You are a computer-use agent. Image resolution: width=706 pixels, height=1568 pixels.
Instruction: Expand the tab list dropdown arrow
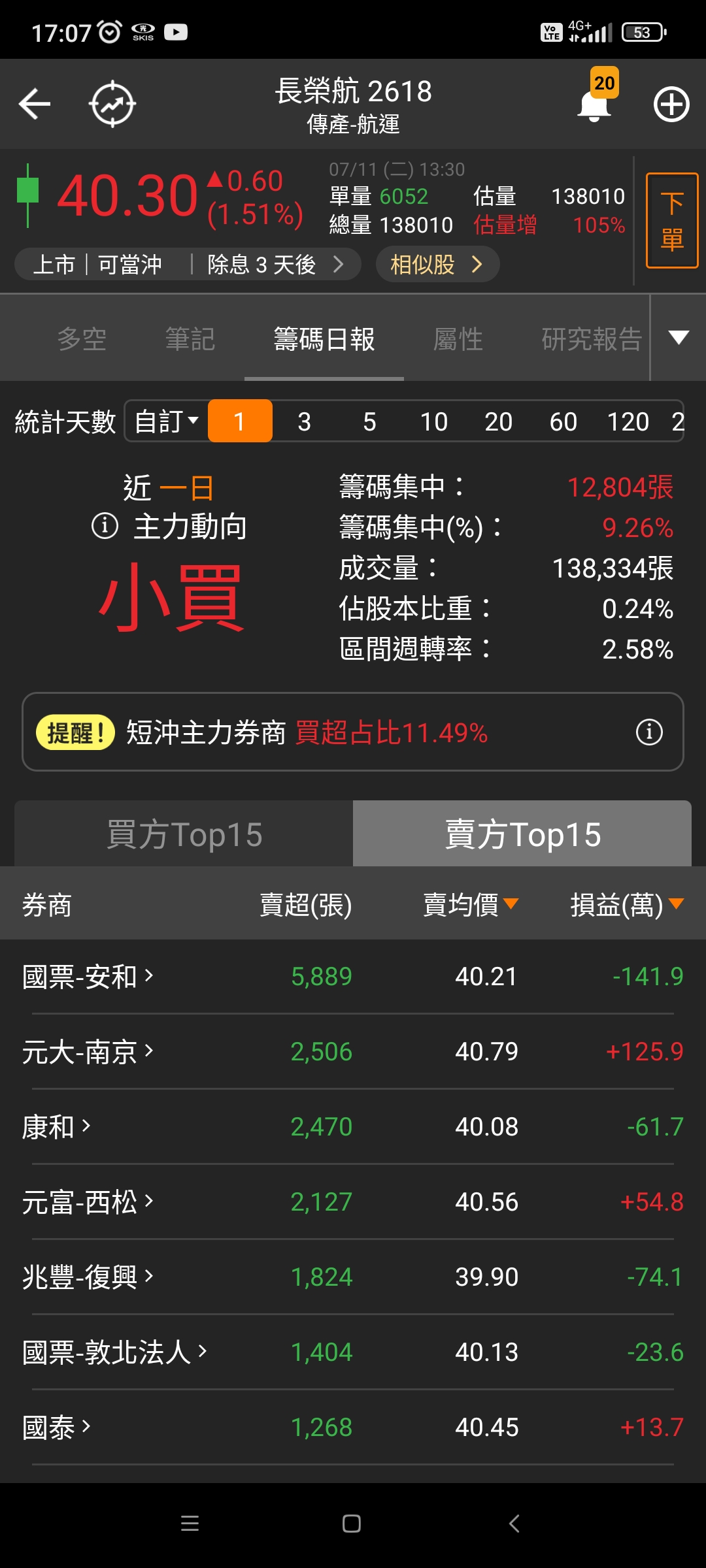tap(679, 338)
